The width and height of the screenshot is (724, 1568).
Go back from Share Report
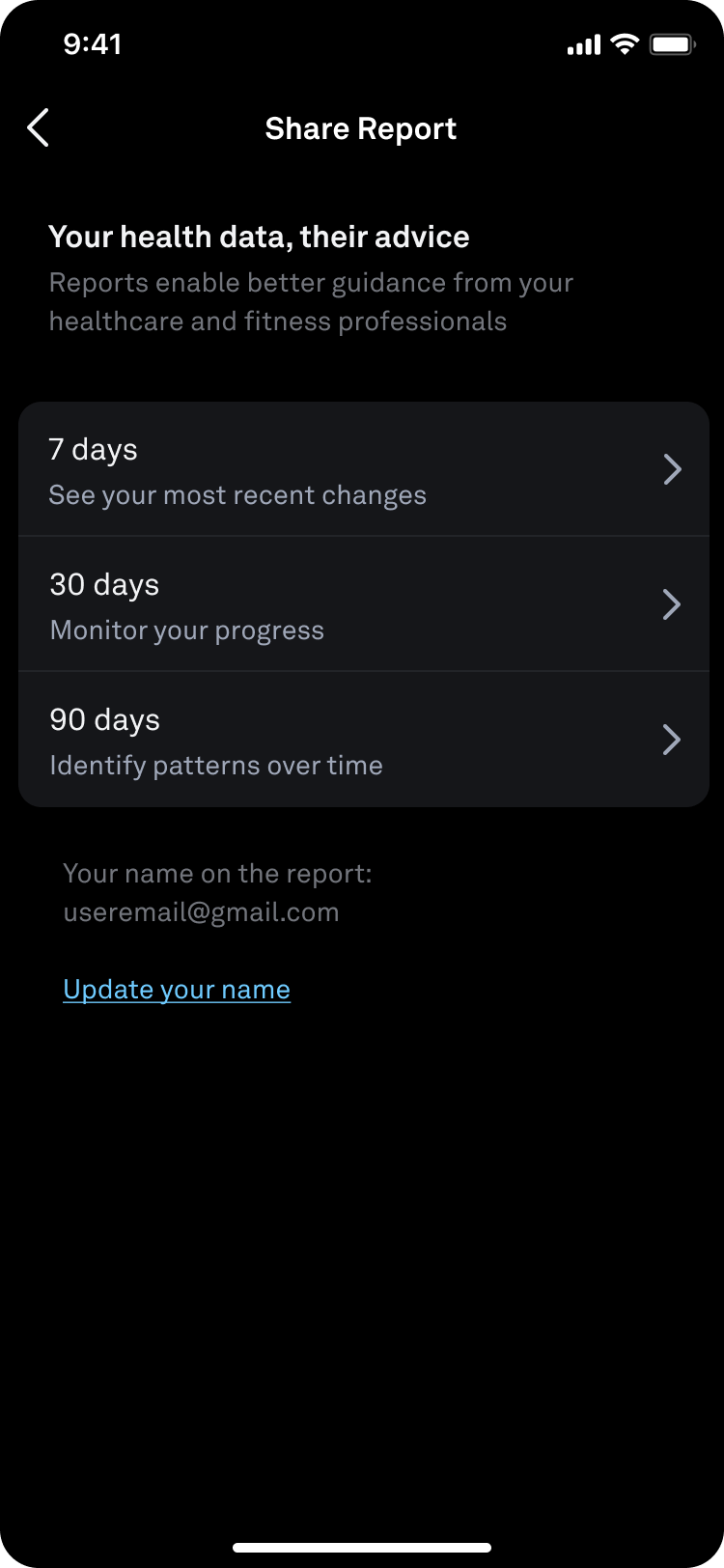[x=38, y=127]
